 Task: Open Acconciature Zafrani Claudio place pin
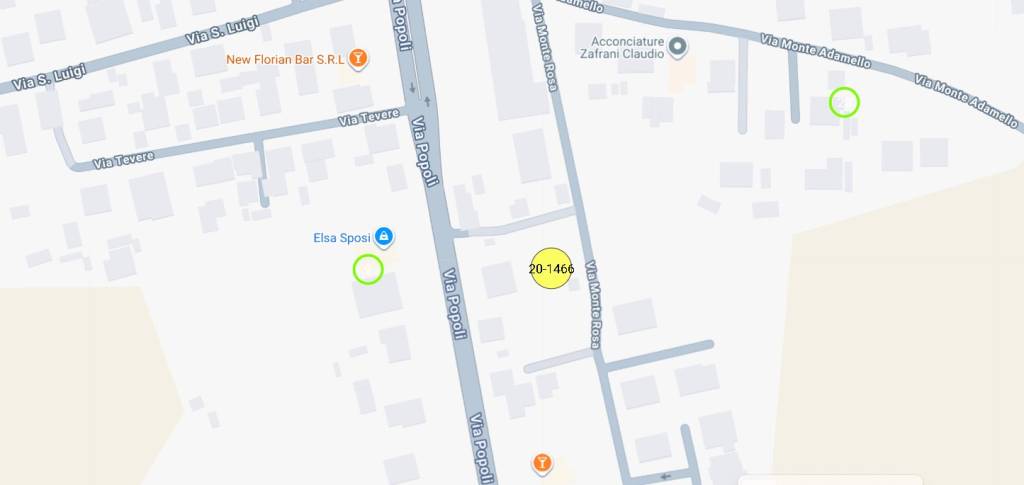(678, 46)
